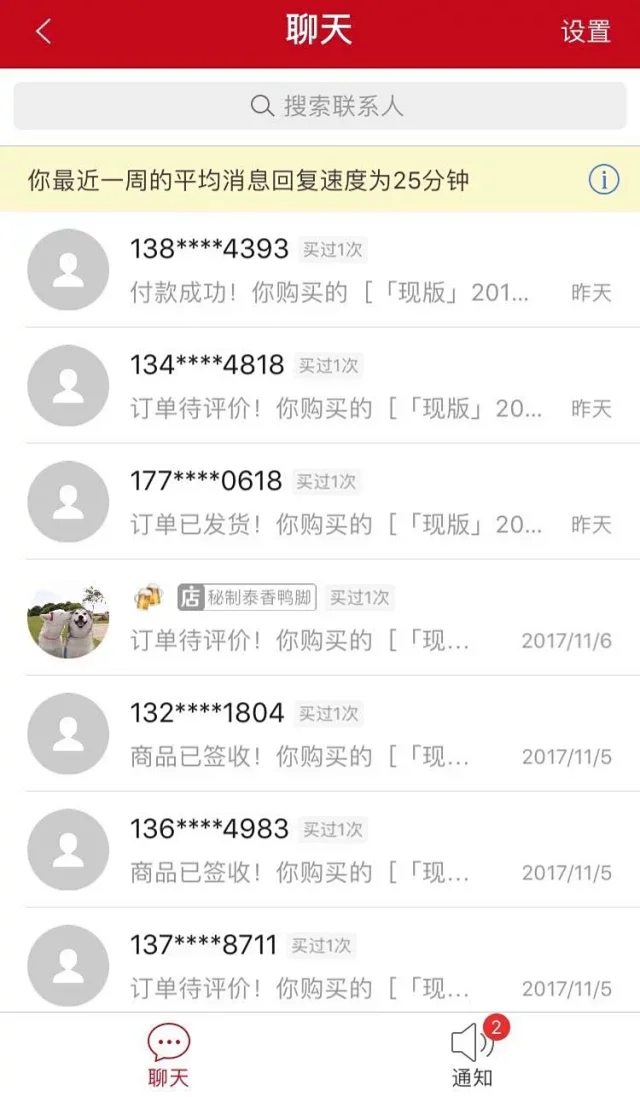640x1097 pixels.
Task: Open the chat with 134****4818
Action: [320, 386]
